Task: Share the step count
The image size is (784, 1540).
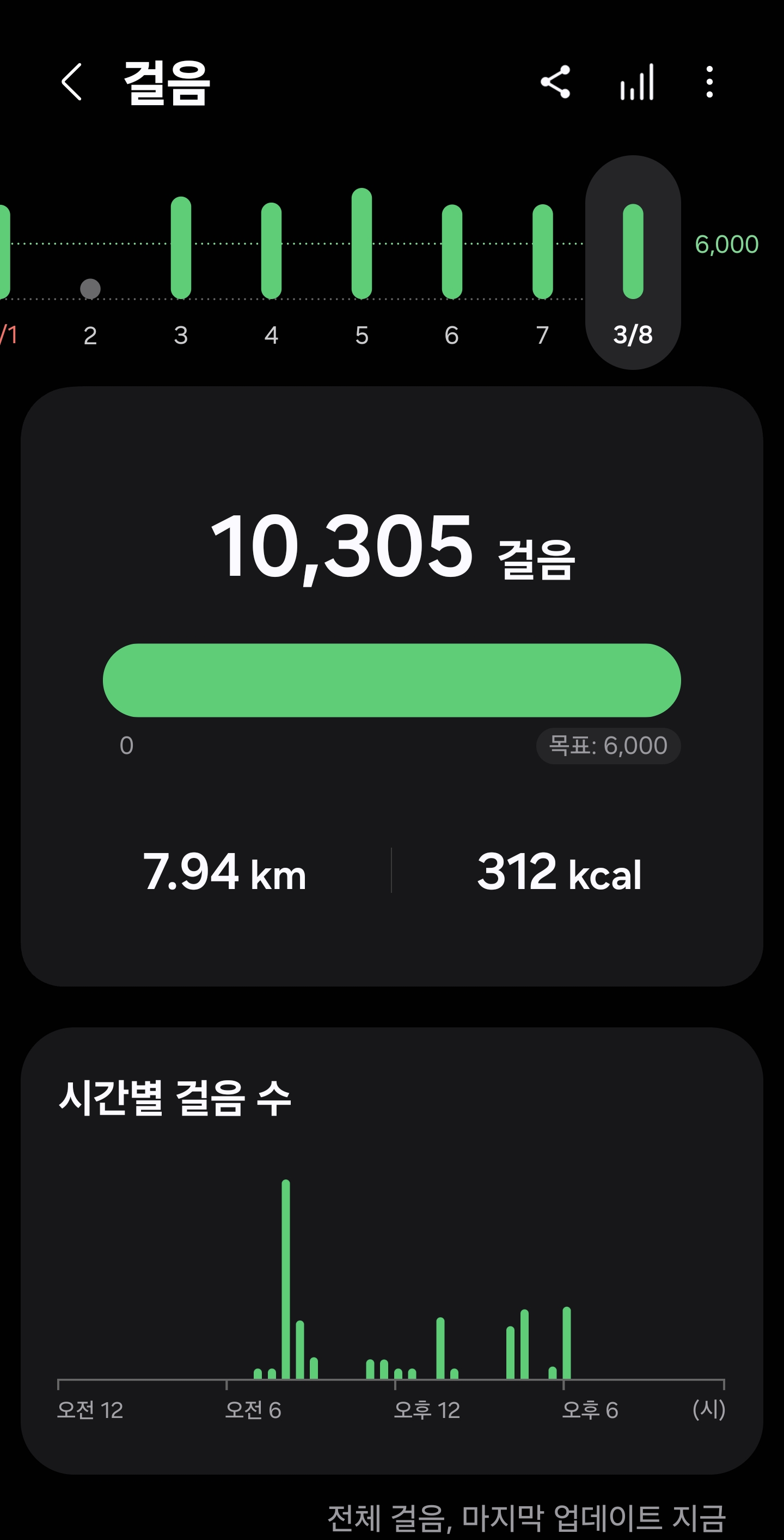Action: click(x=555, y=82)
